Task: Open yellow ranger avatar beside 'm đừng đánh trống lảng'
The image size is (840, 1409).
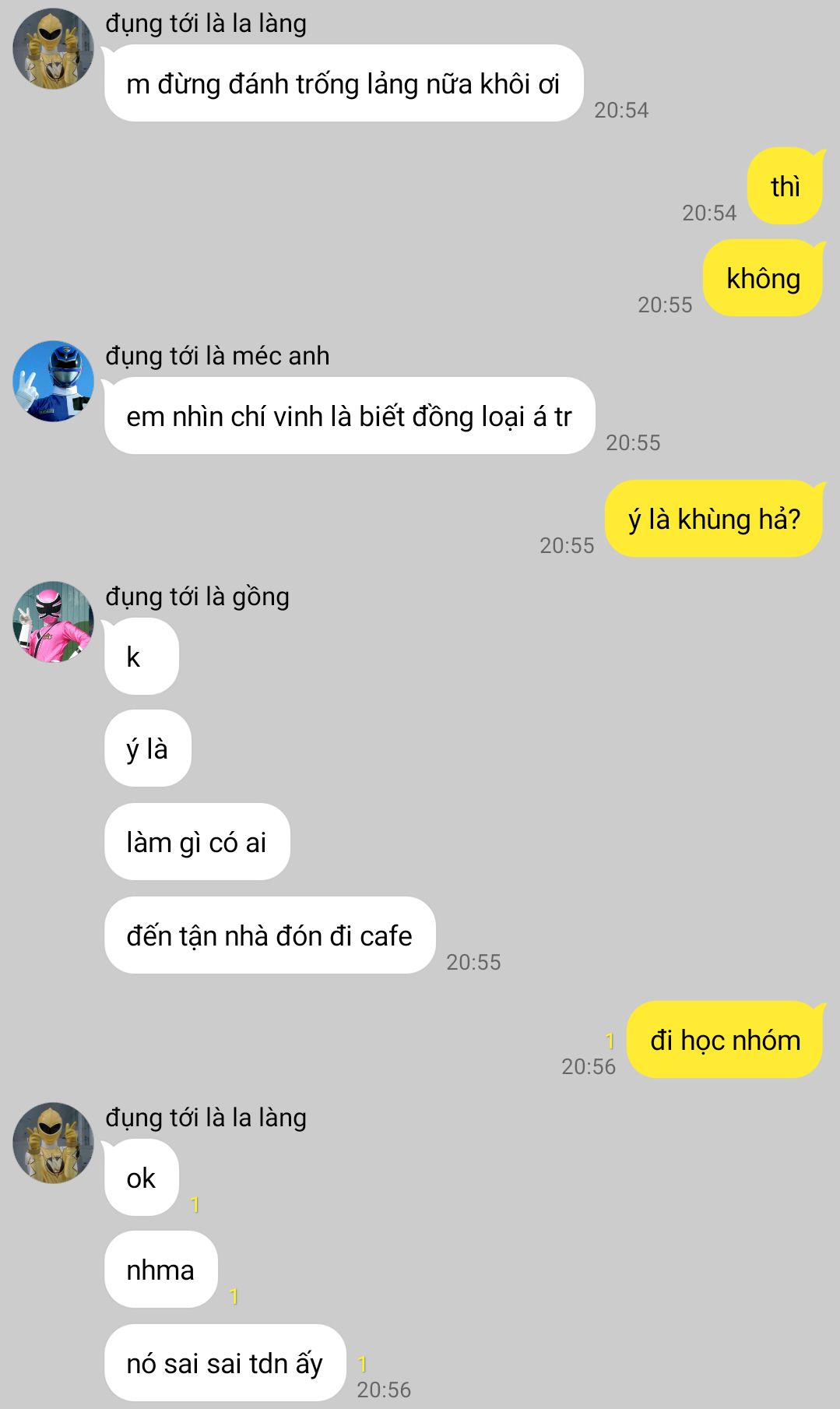Action: pos(53,48)
